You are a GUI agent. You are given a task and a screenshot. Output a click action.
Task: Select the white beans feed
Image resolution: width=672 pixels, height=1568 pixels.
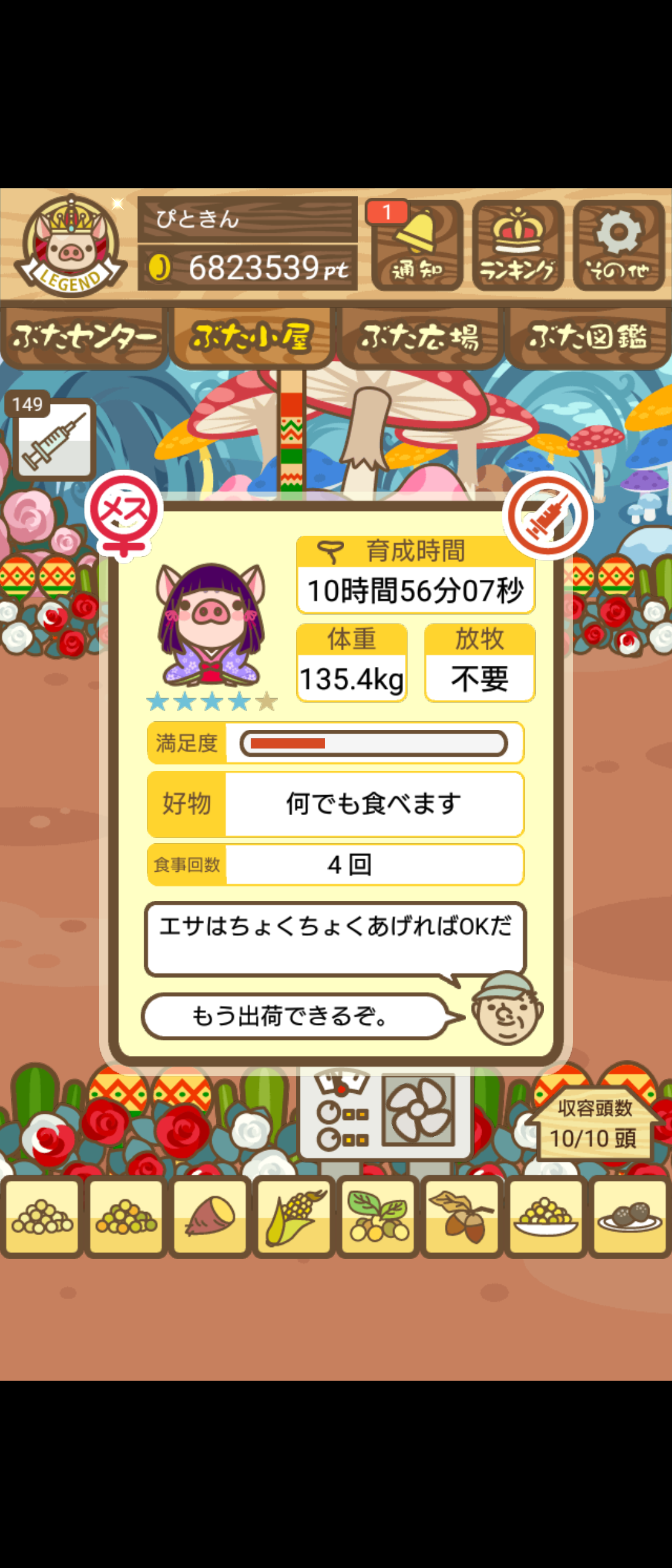coord(42,1217)
